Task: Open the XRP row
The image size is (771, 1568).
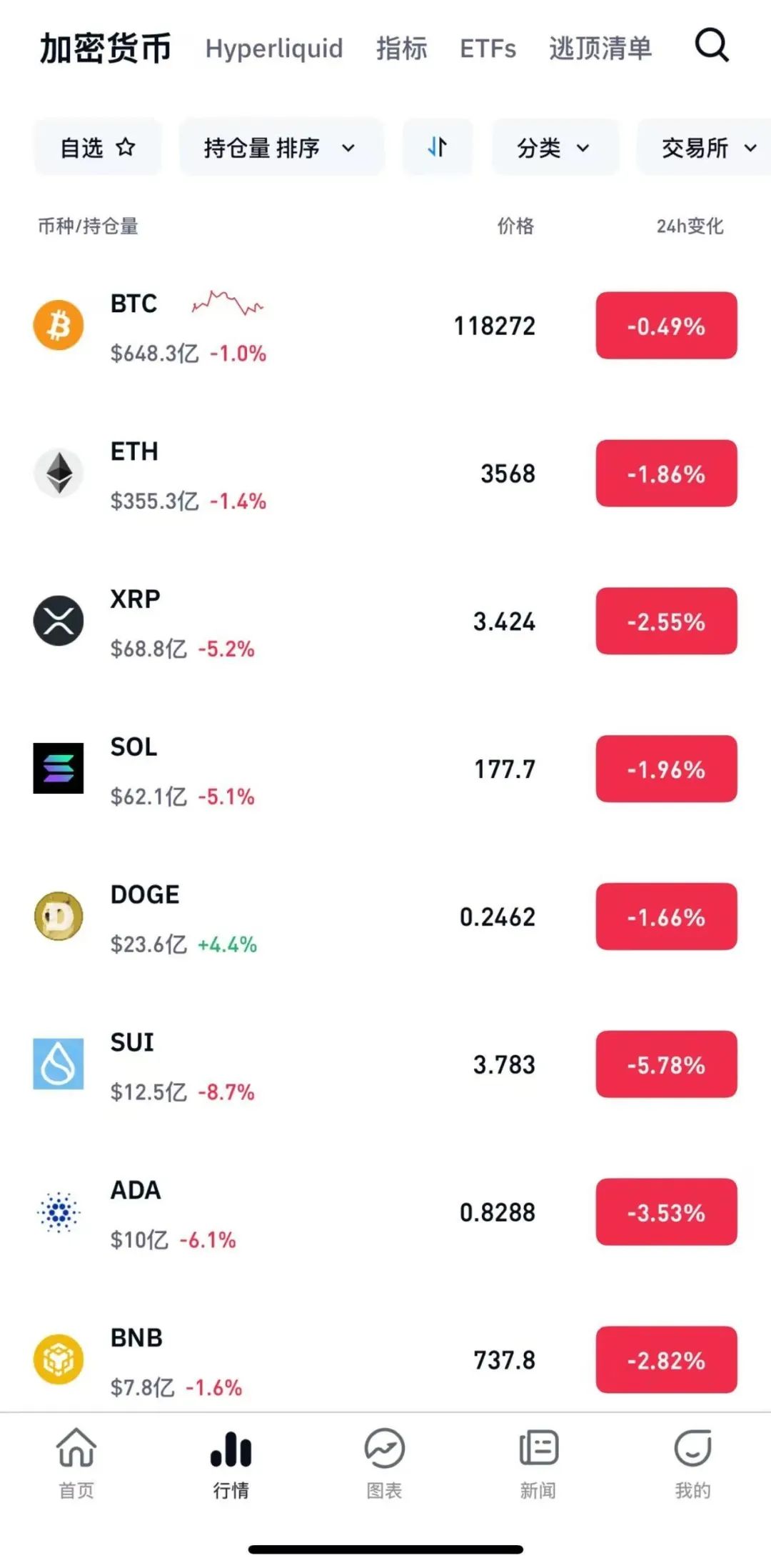Action: pyautogui.click(x=385, y=621)
